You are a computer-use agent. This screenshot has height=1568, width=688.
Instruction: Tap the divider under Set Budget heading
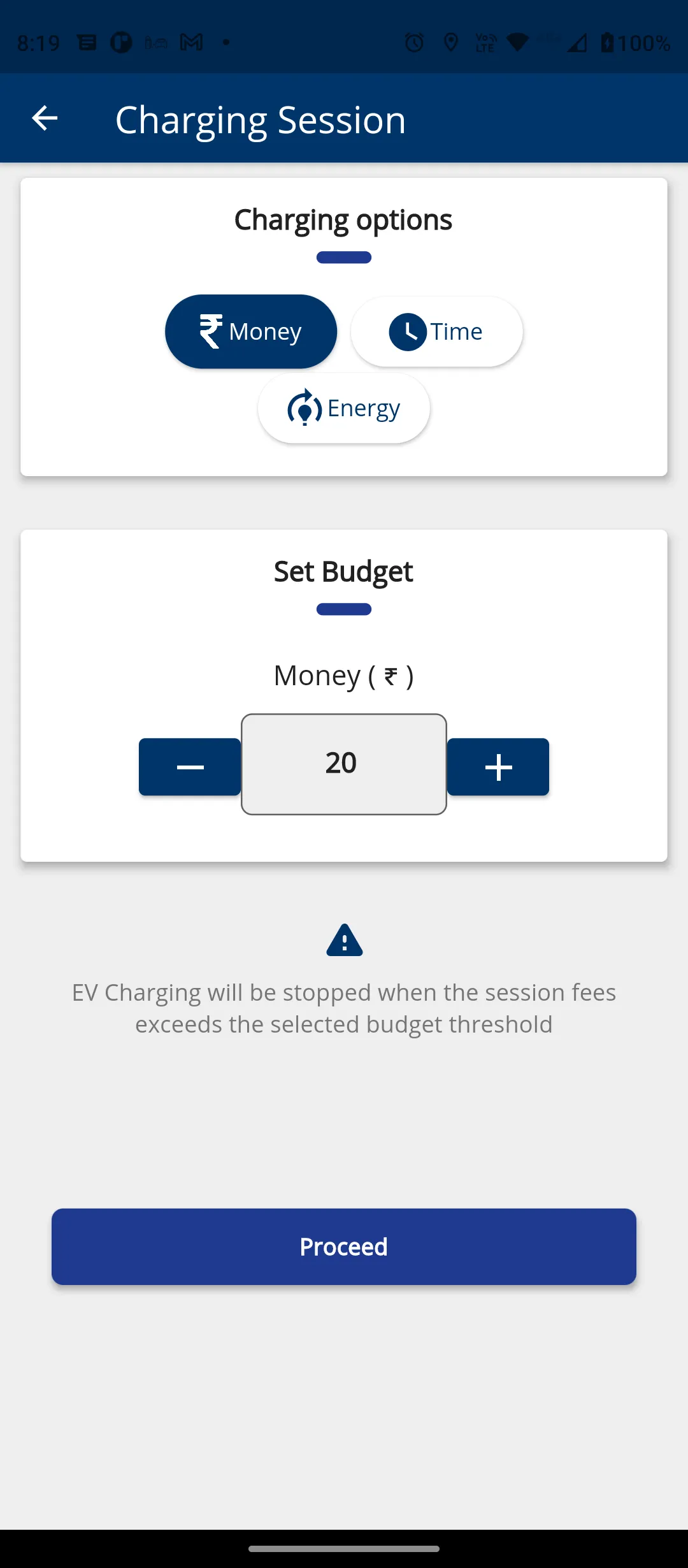343,609
